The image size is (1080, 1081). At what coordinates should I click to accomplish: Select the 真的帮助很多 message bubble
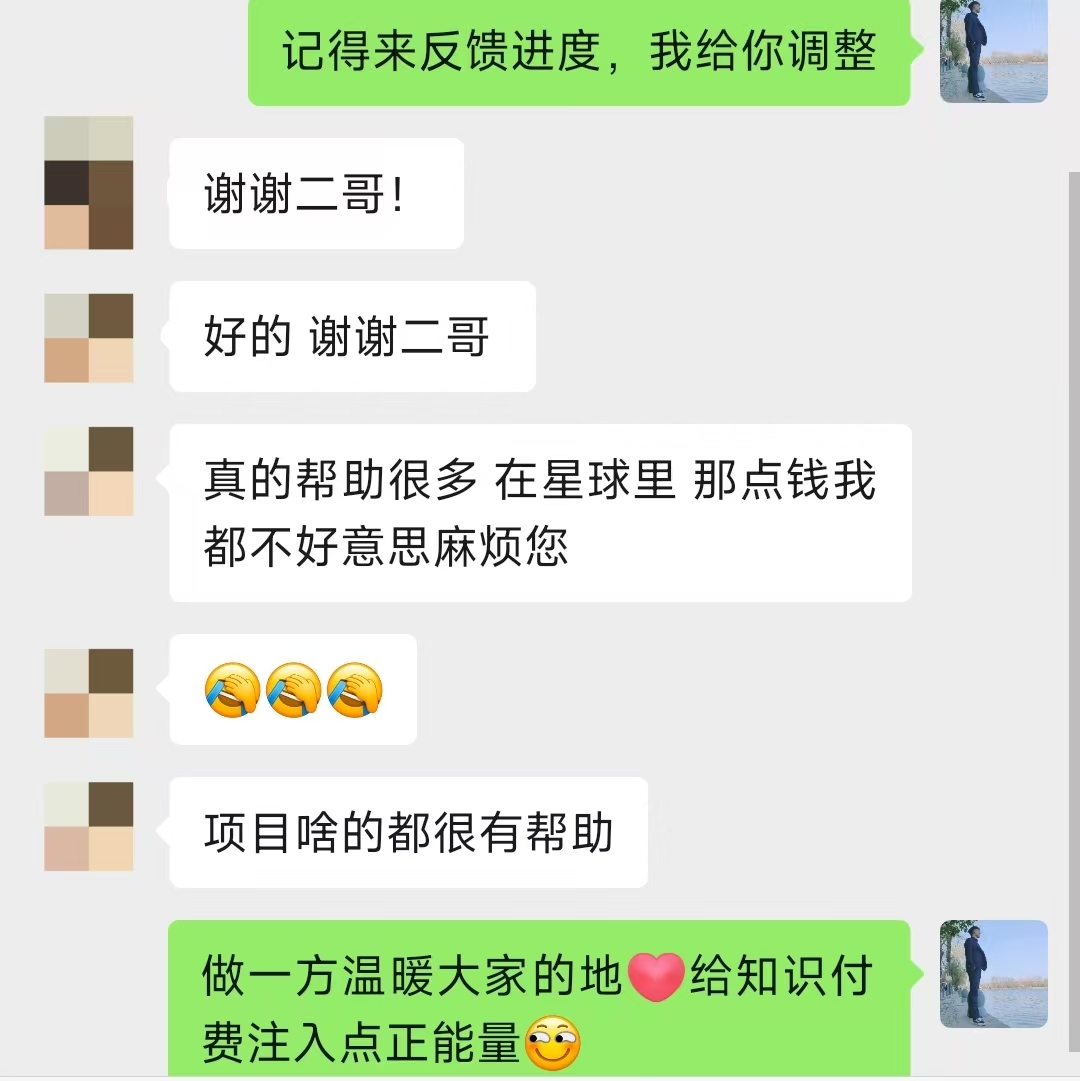point(540,512)
